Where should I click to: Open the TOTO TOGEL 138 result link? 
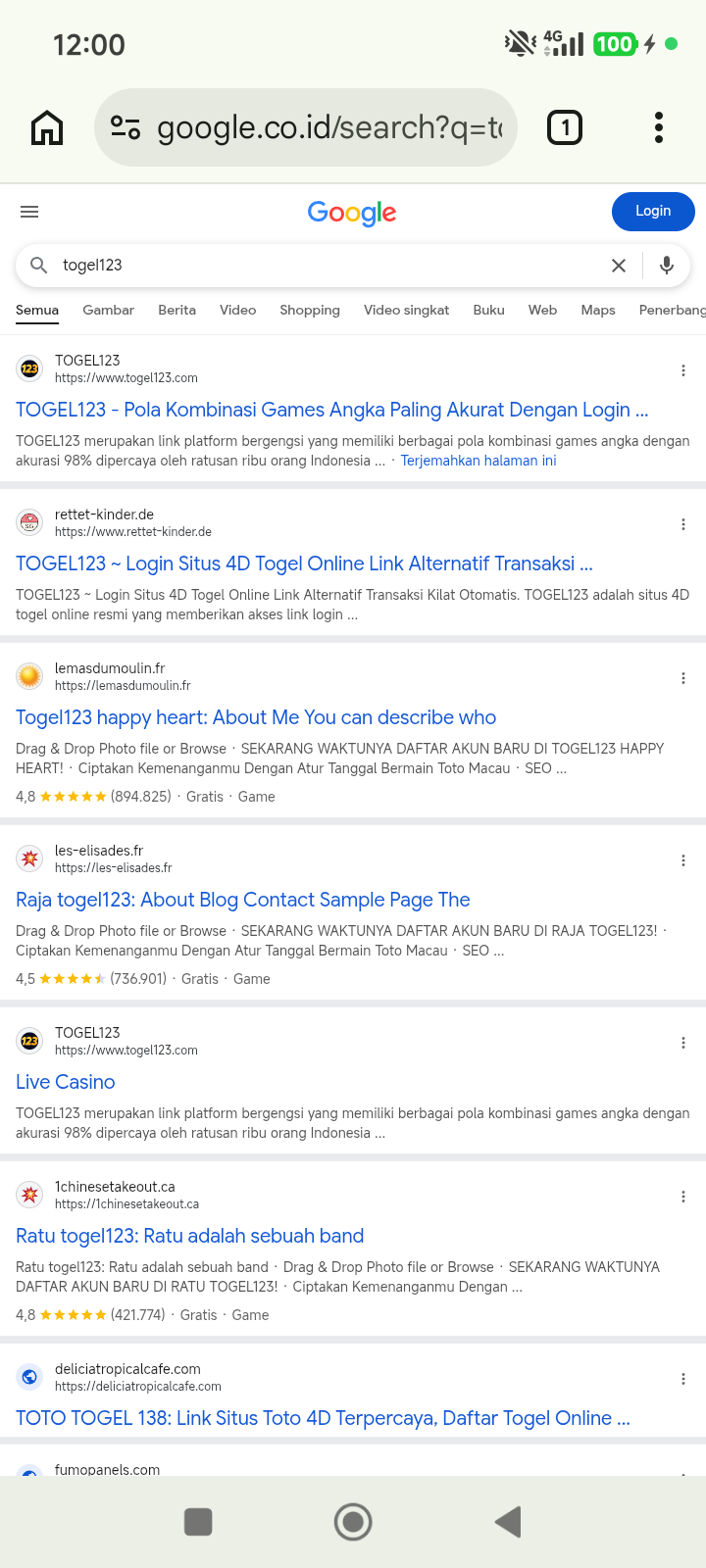(x=323, y=1418)
